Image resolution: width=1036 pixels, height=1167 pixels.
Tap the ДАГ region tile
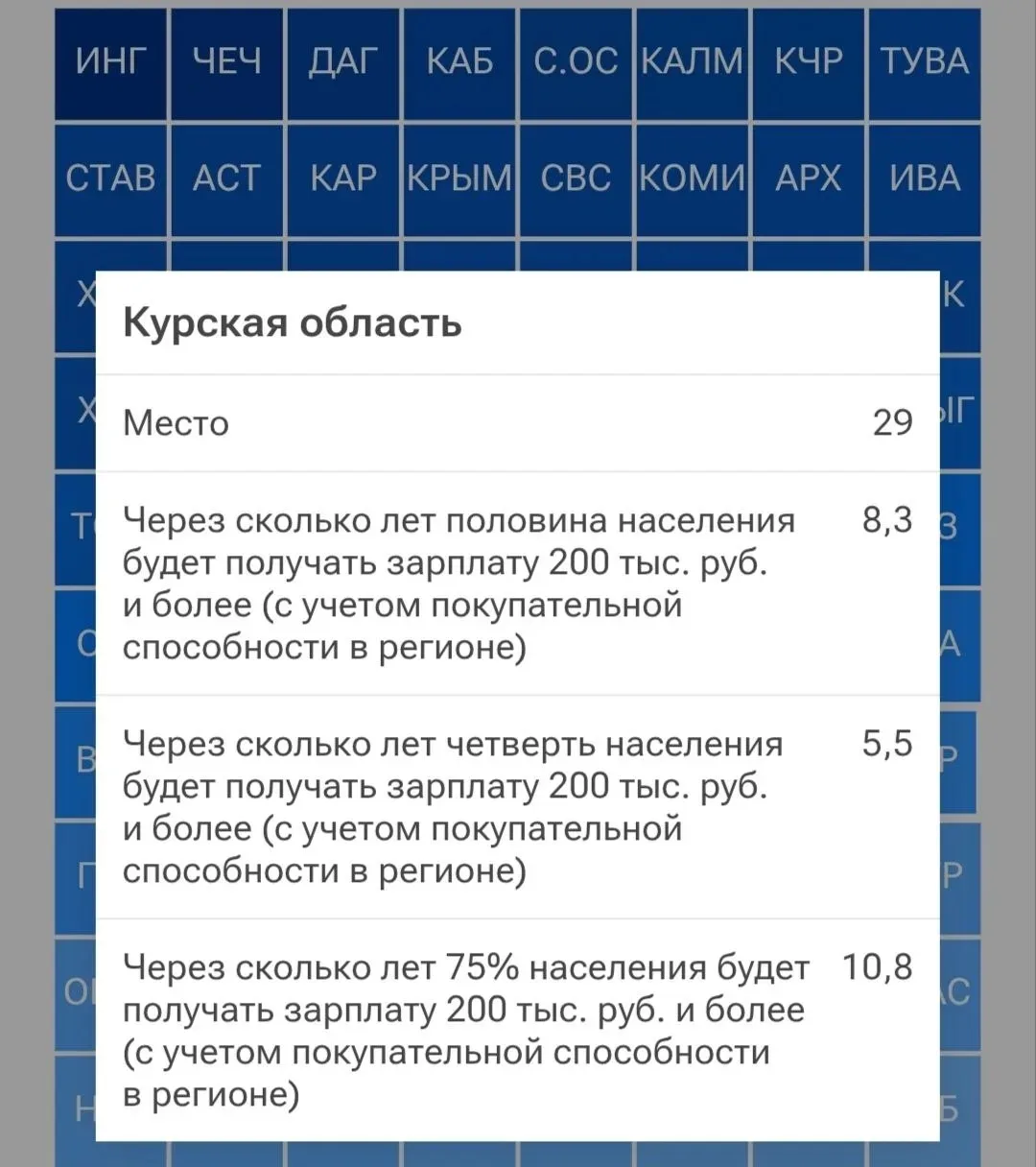point(342,63)
